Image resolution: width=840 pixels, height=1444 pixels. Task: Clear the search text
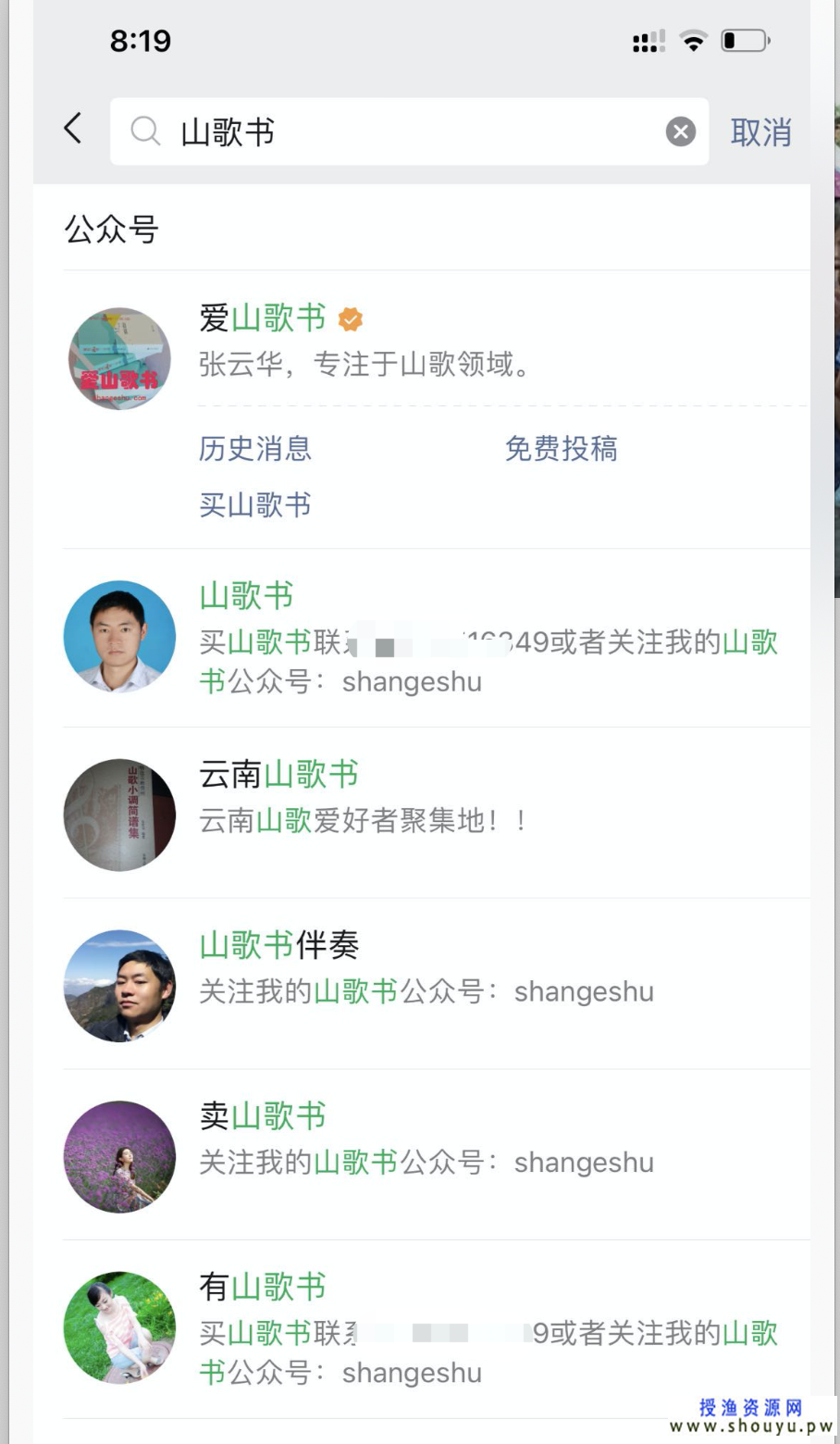pos(681,132)
